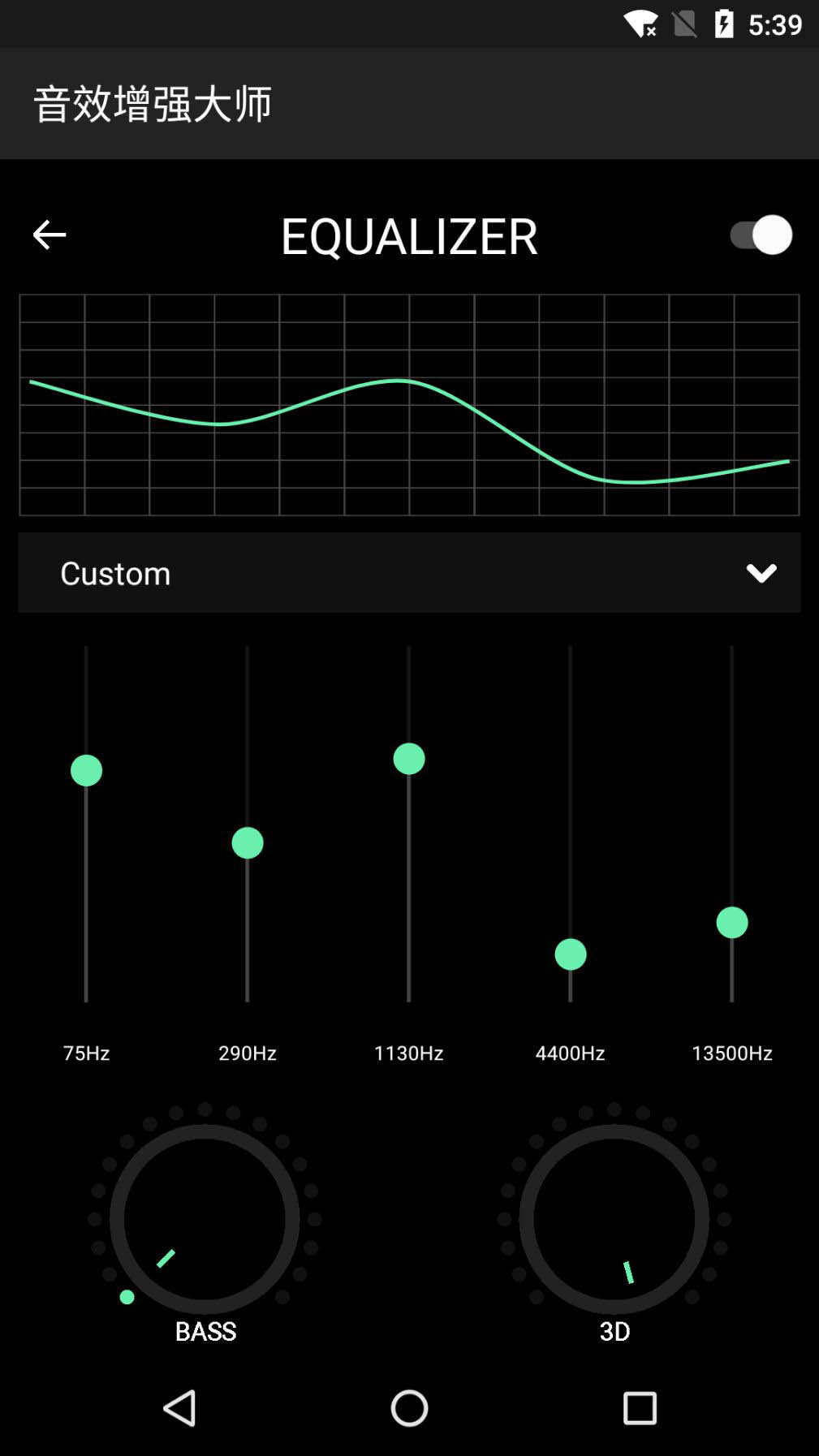This screenshot has width=819, height=1456.
Task: Click the 音效增强大师 title bar
Action: click(x=152, y=103)
